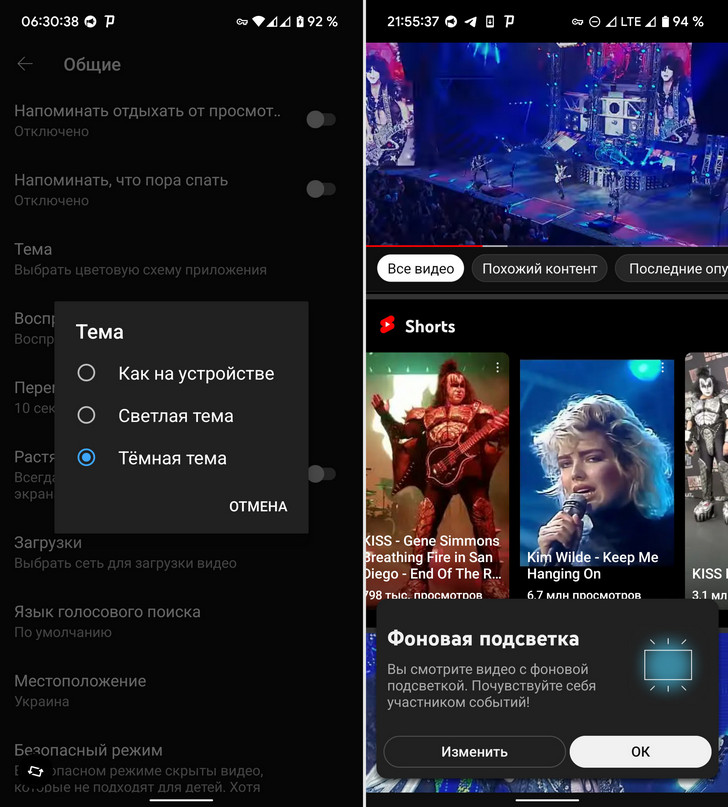Switch to the 'Похожий контент' chip
The height and width of the screenshot is (807, 728).
coord(539,268)
